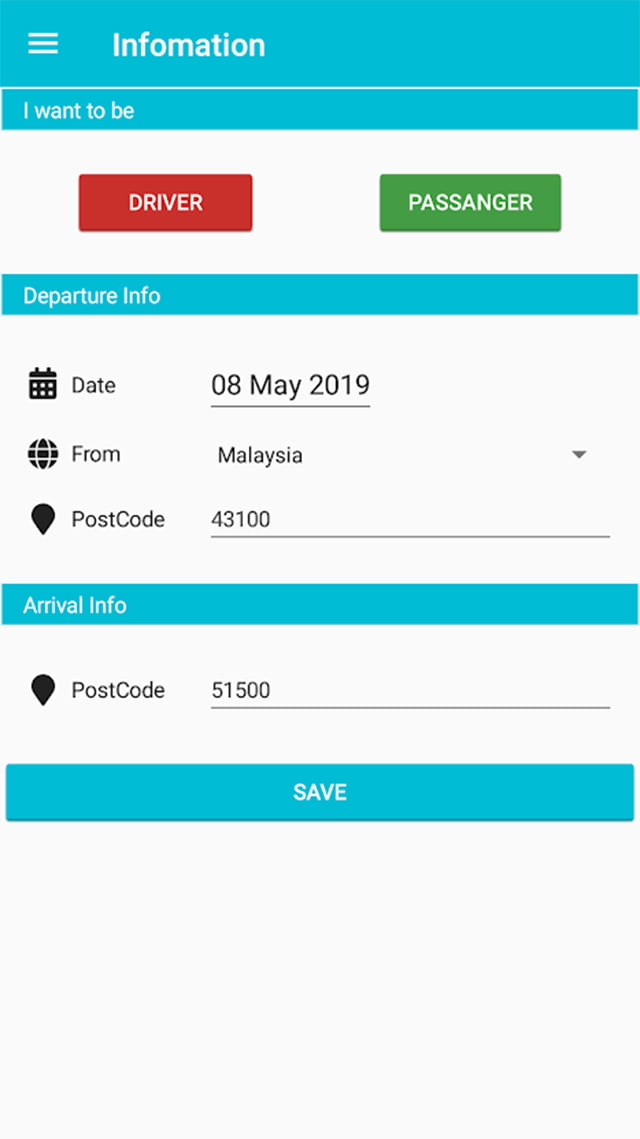
Task: Open the hamburger drawer menu
Action: (43, 44)
